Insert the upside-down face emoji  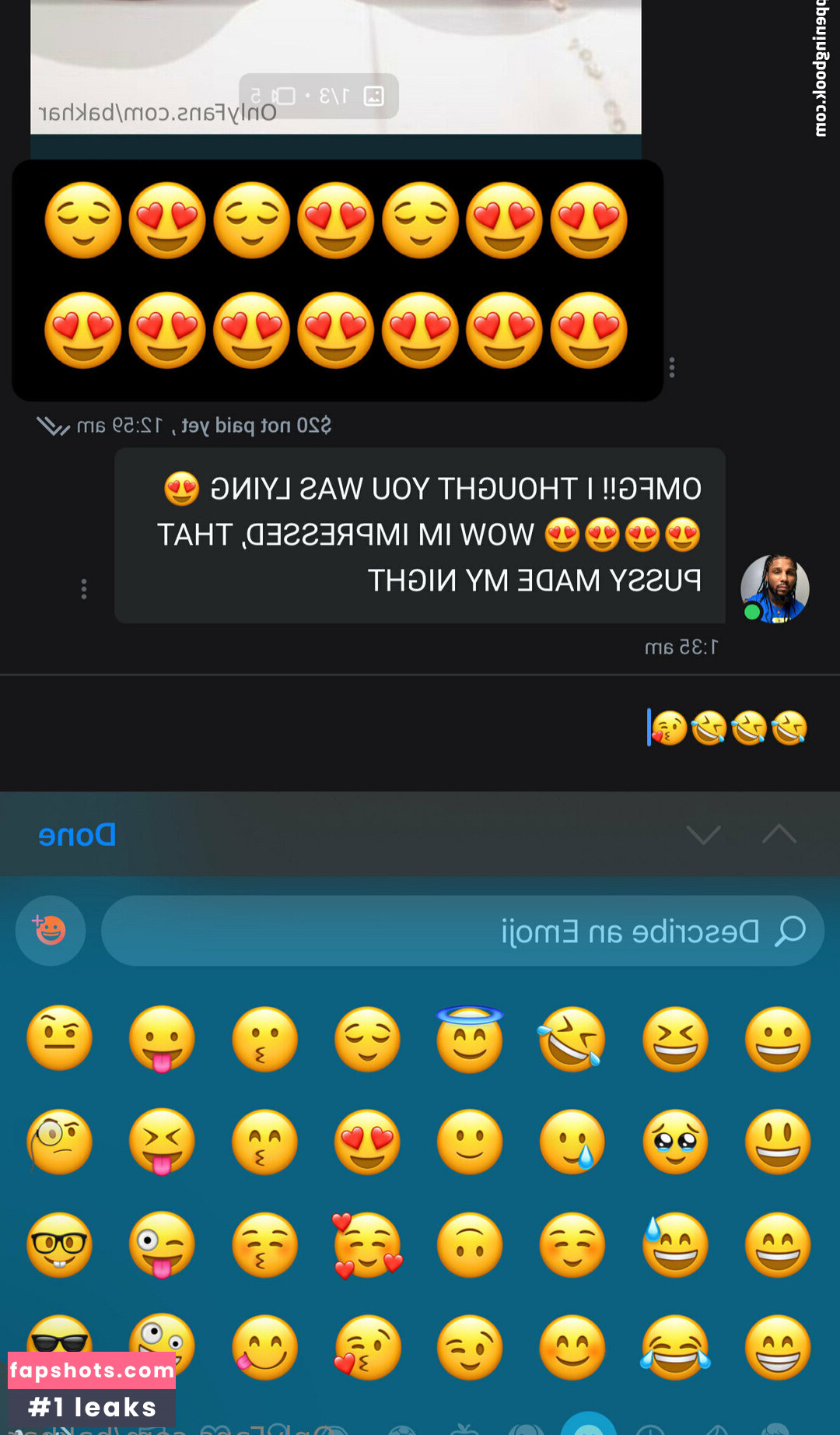(470, 1244)
